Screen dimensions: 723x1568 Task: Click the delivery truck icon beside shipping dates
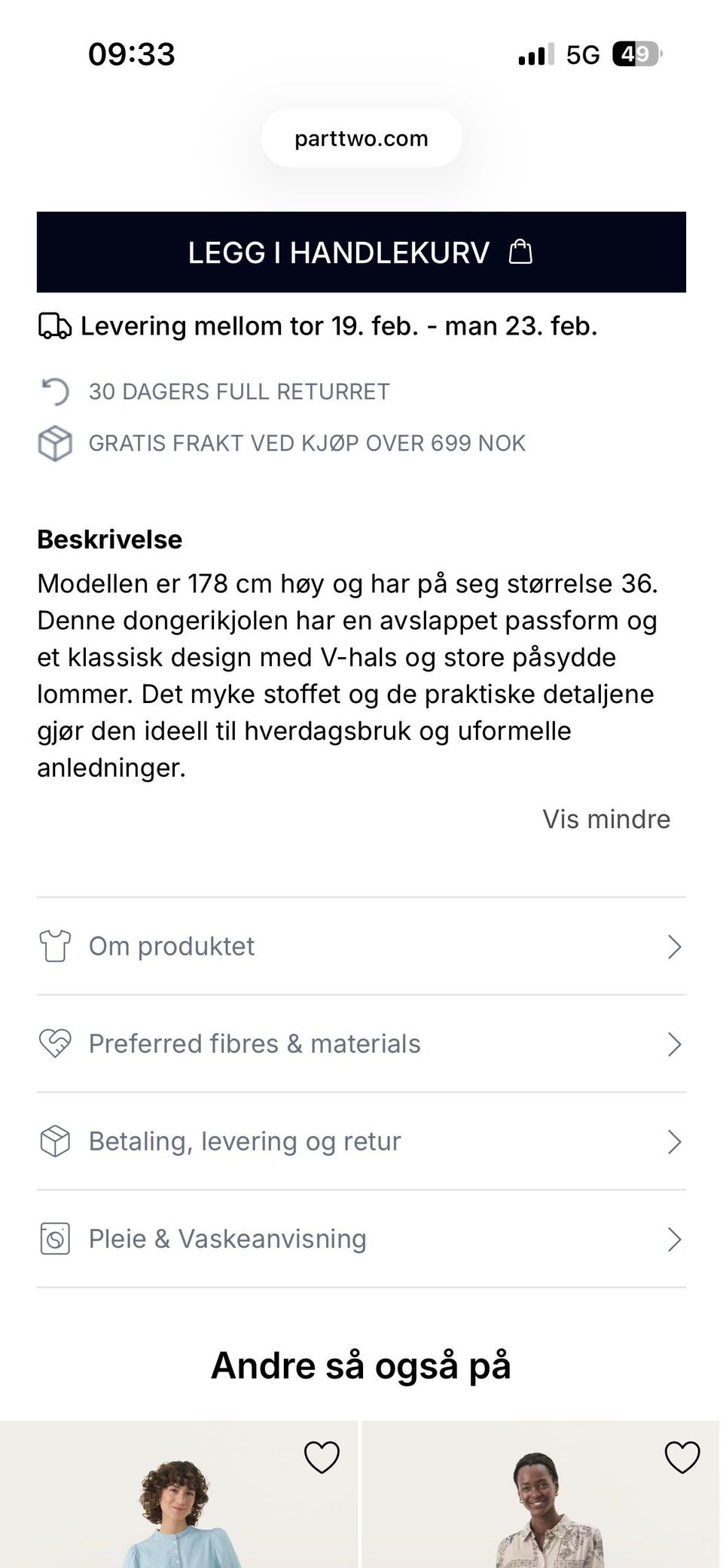[53, 326]
